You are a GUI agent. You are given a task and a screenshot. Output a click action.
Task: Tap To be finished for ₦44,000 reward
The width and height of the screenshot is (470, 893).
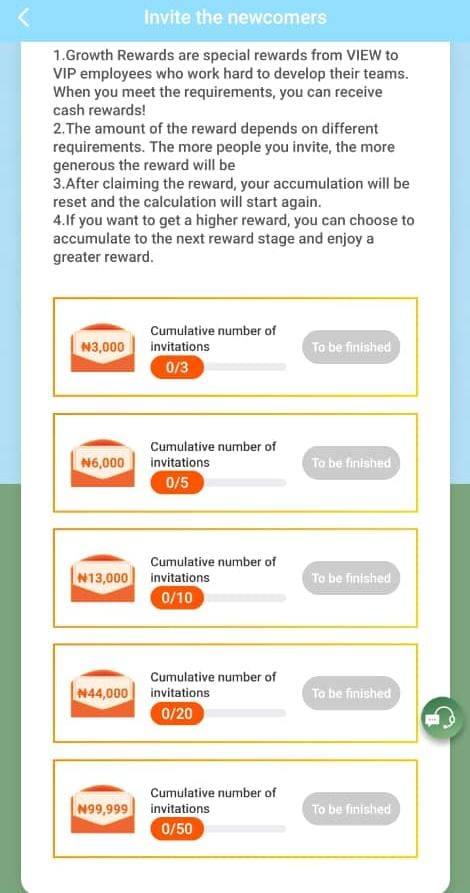pos(351,693)
